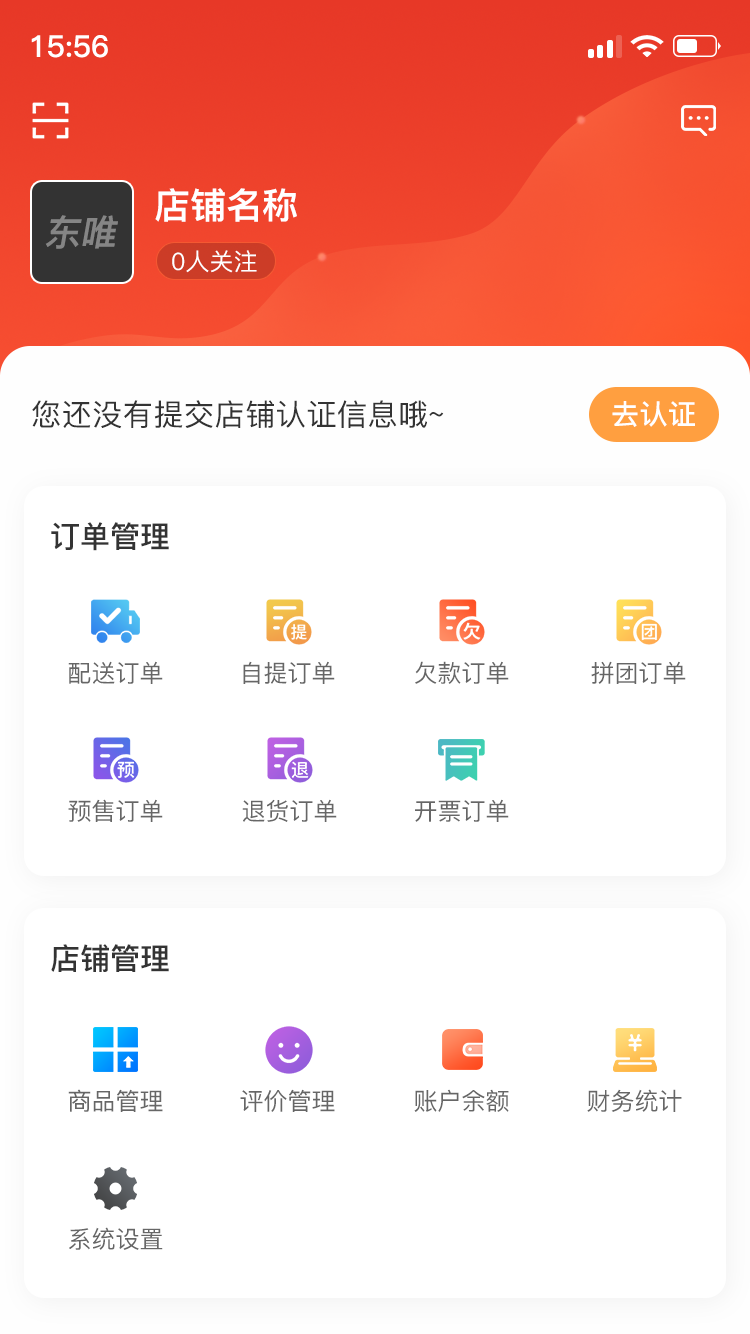Open the 东唯 shop avatar
750x1334 pixels.
(81, 232)
